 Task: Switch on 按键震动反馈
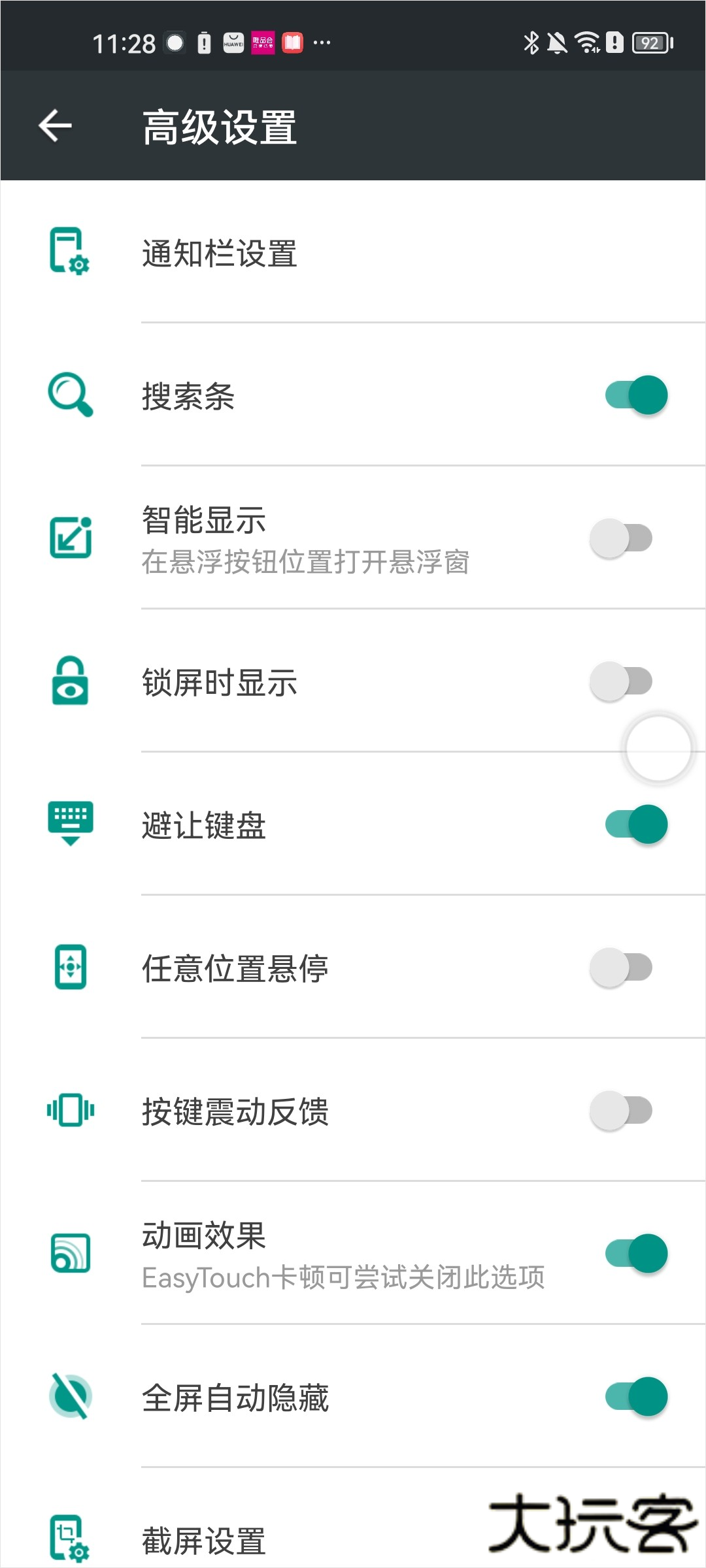[x=621, y=1111]
